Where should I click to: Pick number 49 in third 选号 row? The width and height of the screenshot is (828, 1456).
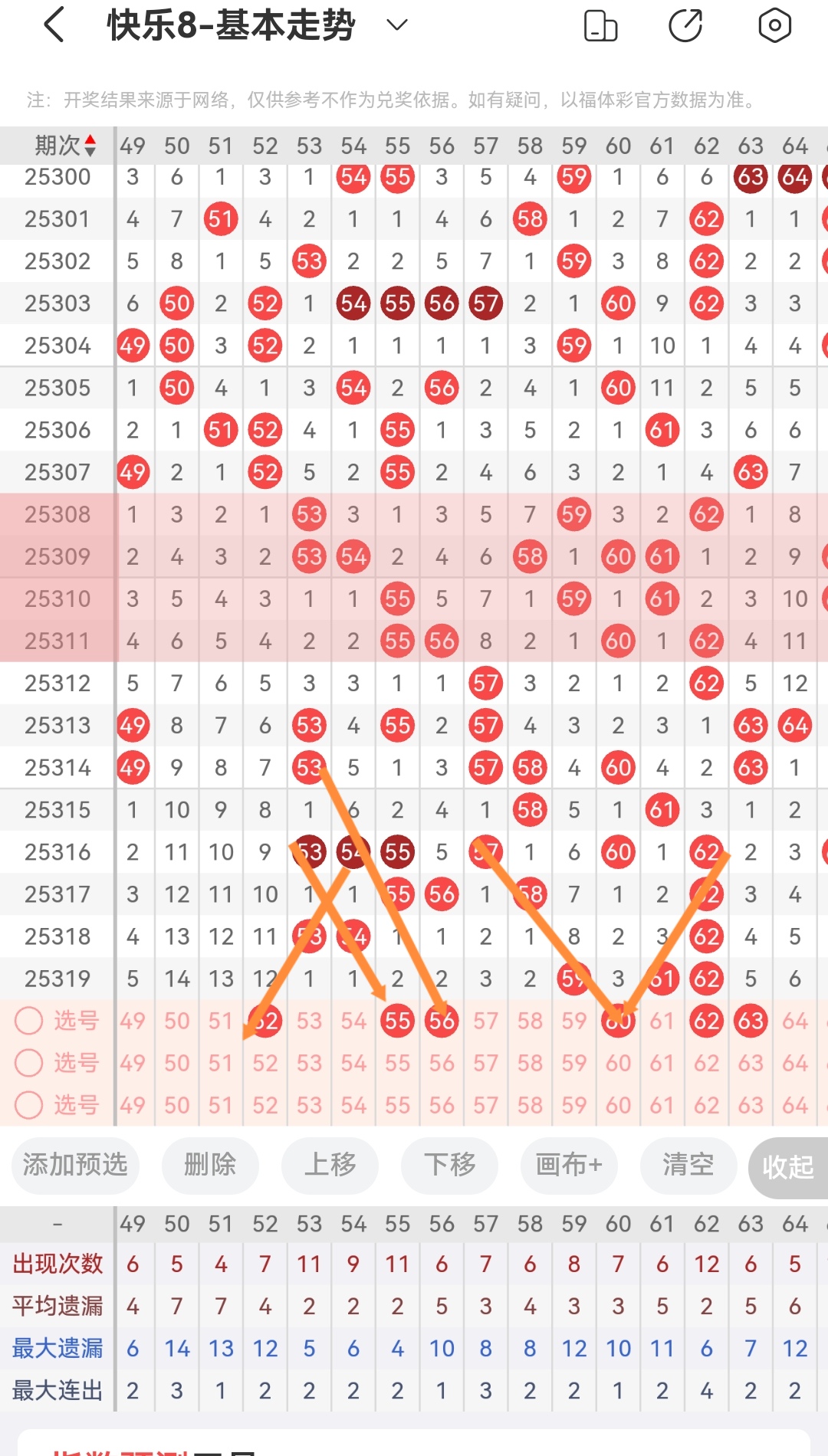(x=133, y=1105)
